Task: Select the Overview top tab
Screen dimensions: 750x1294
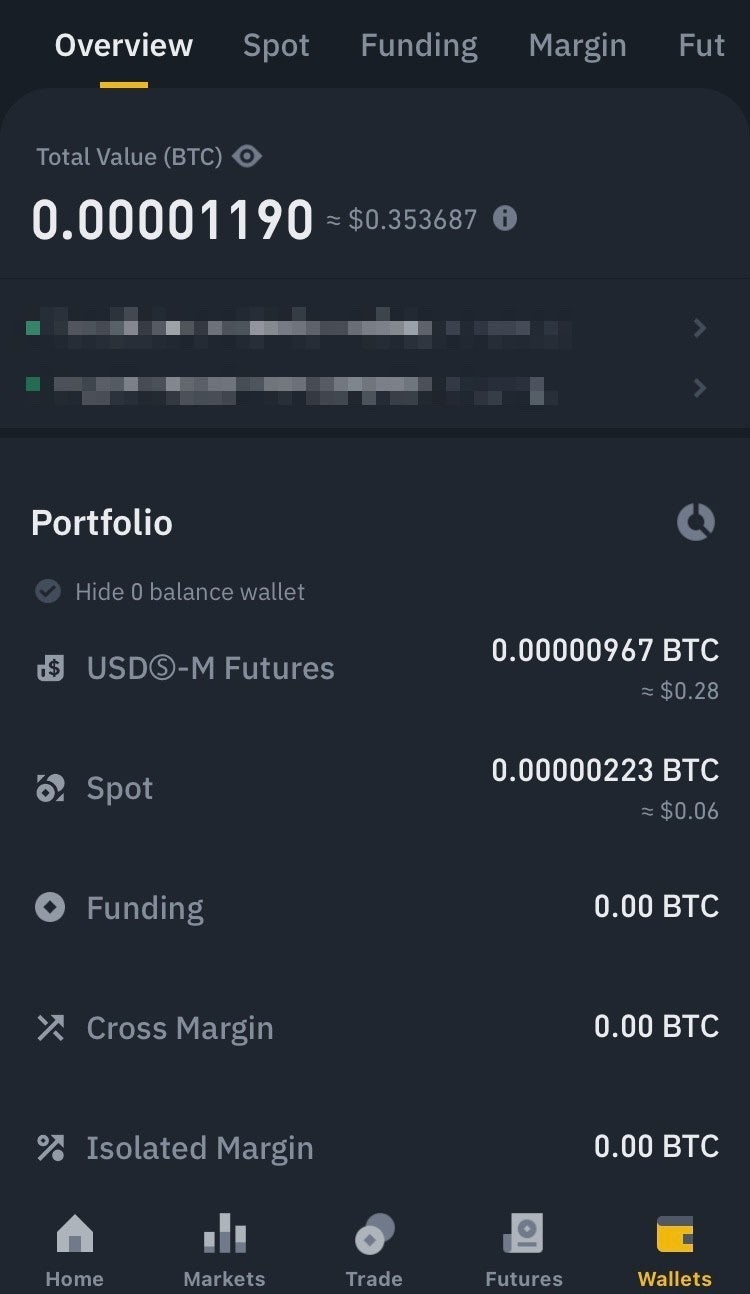Action: [124, 45]
